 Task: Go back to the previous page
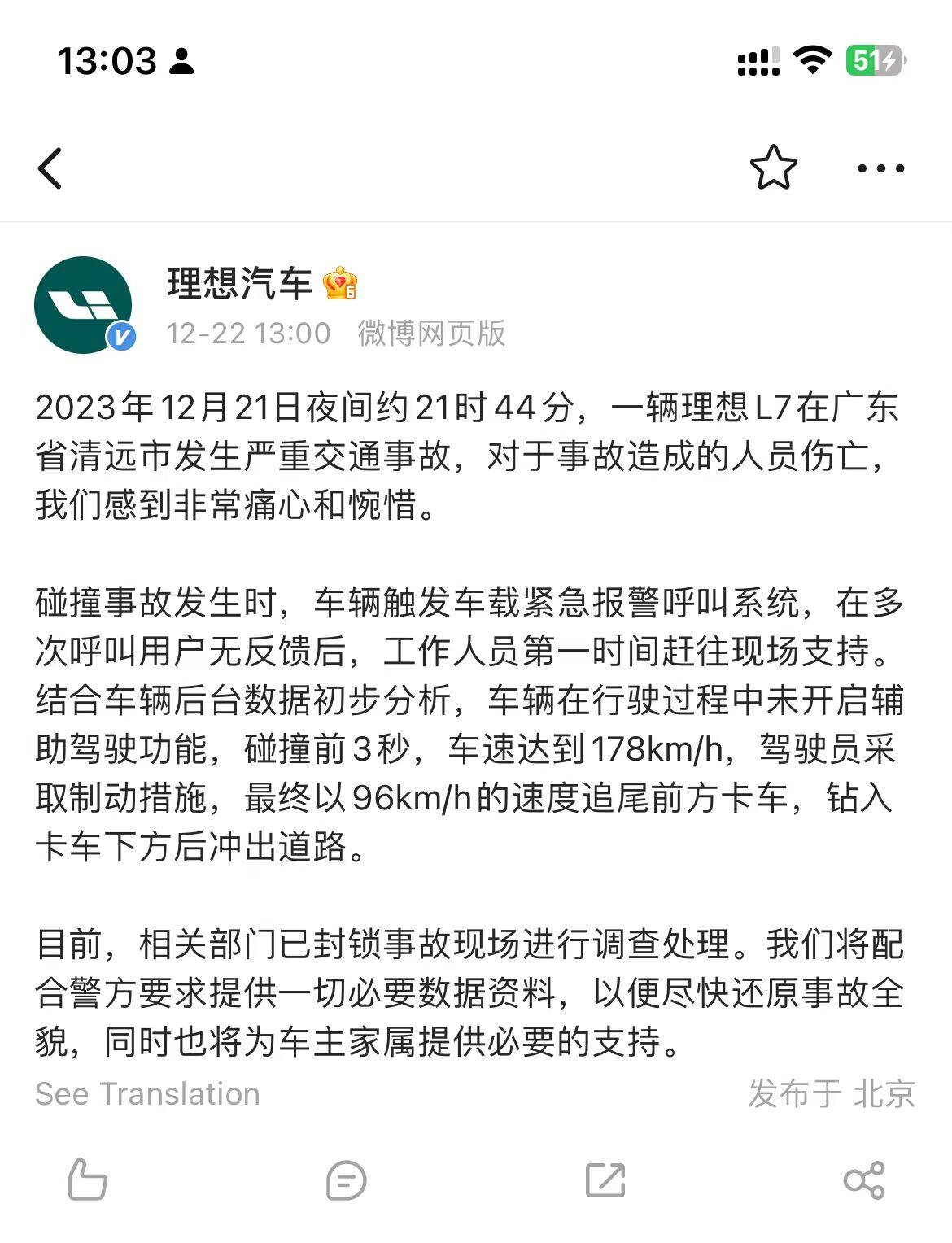(x=50, y=168)
